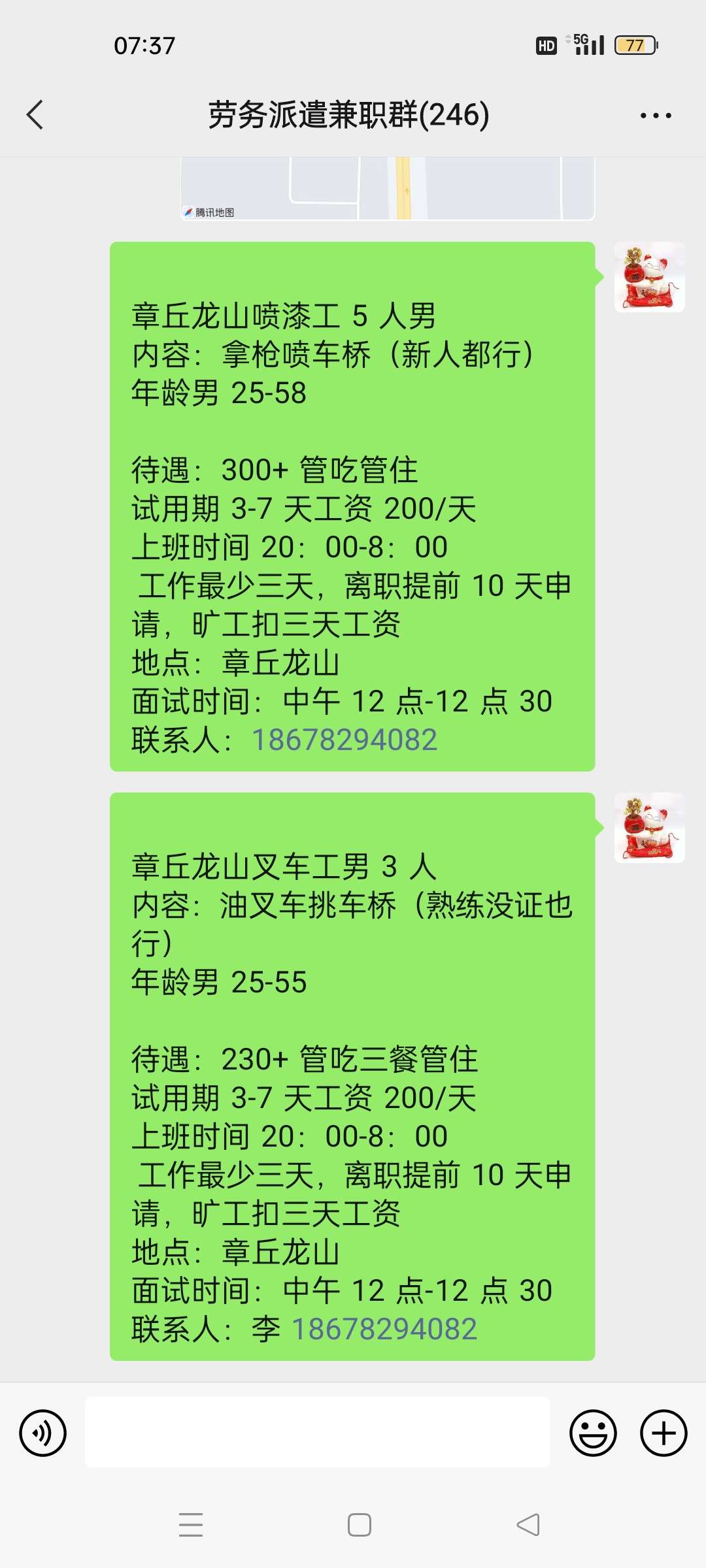Open the group chat options menu
This screenshot has width=706, height=1568.
[655, 116]
